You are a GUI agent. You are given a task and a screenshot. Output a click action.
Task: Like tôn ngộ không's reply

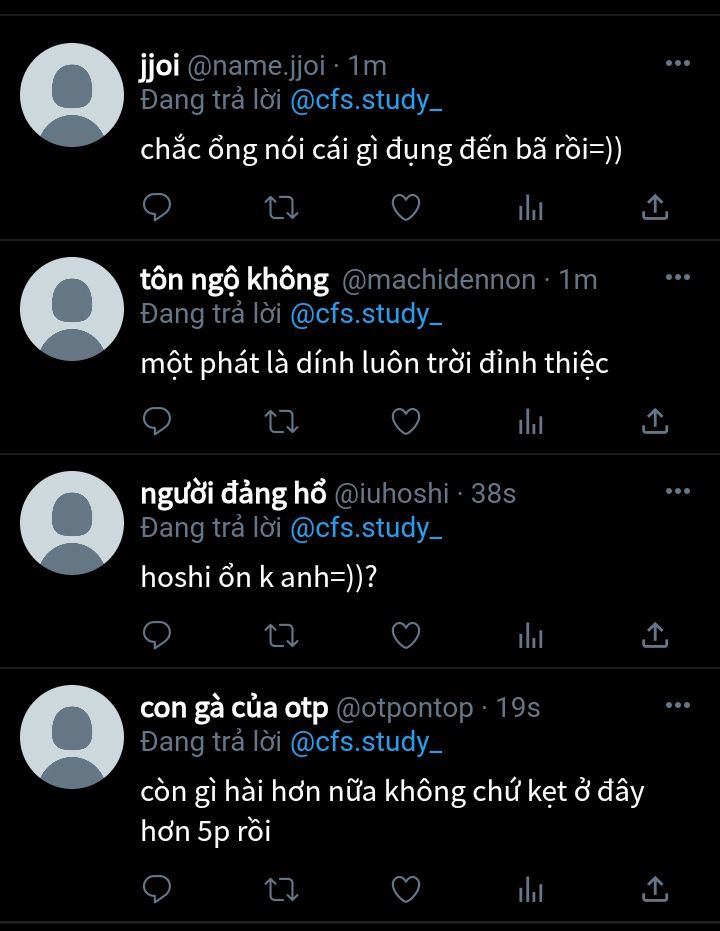(405, 422)
